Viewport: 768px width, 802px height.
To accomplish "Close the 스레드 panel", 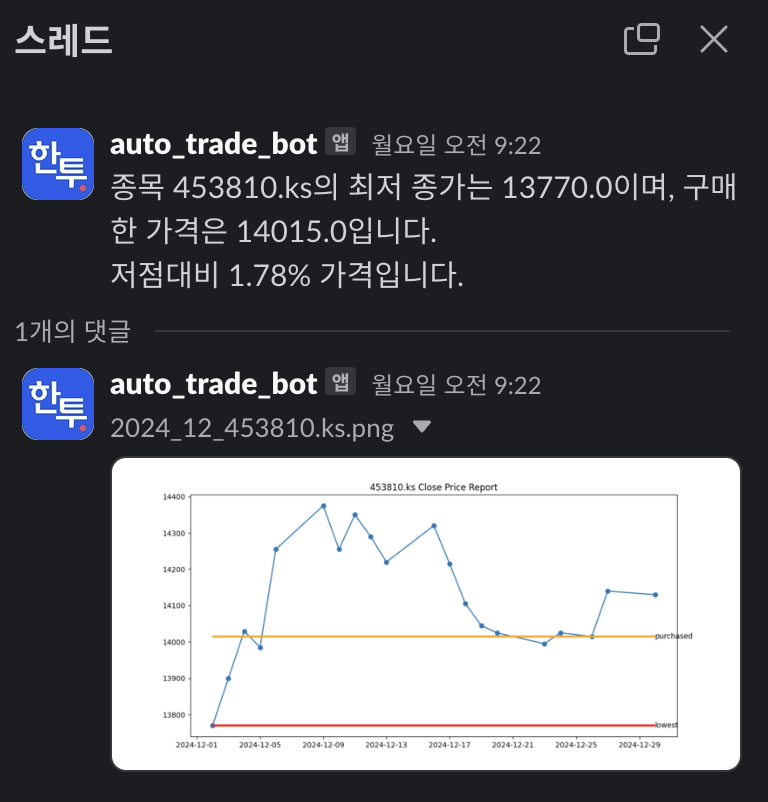I will [713, 39].
